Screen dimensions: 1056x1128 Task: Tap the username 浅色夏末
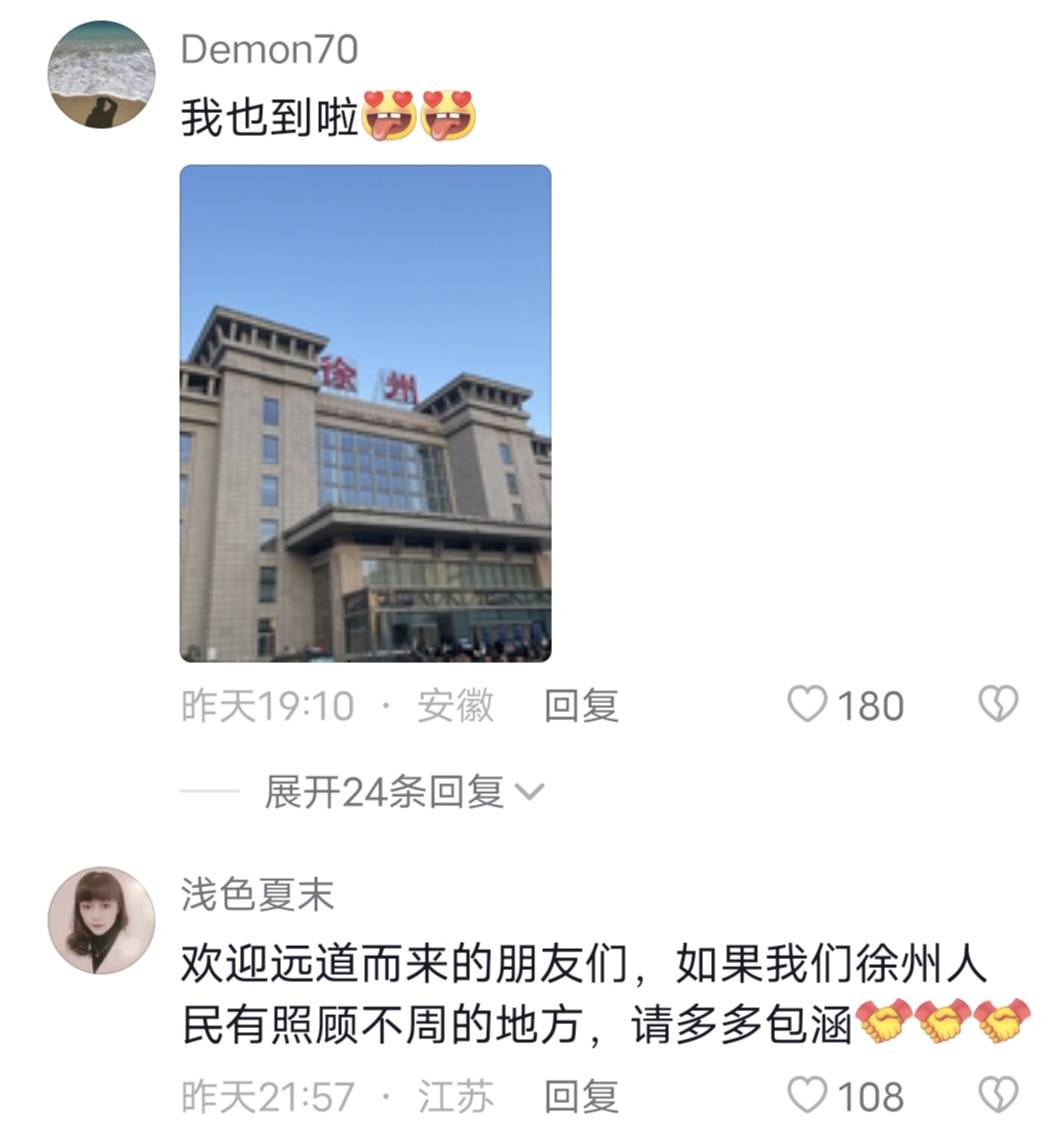(x=257, y=894)
